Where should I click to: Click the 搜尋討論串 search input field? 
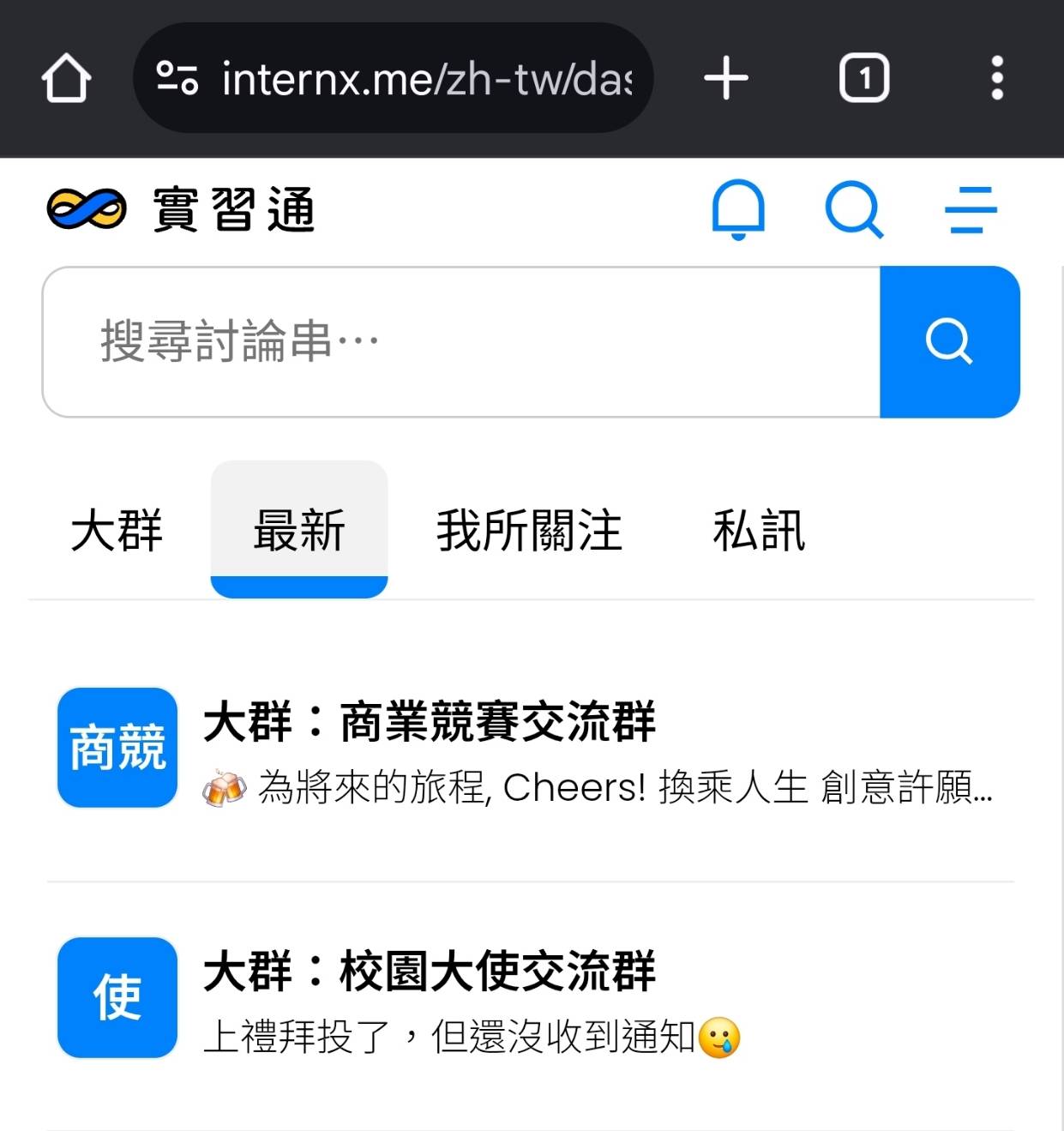pos(429,341)
